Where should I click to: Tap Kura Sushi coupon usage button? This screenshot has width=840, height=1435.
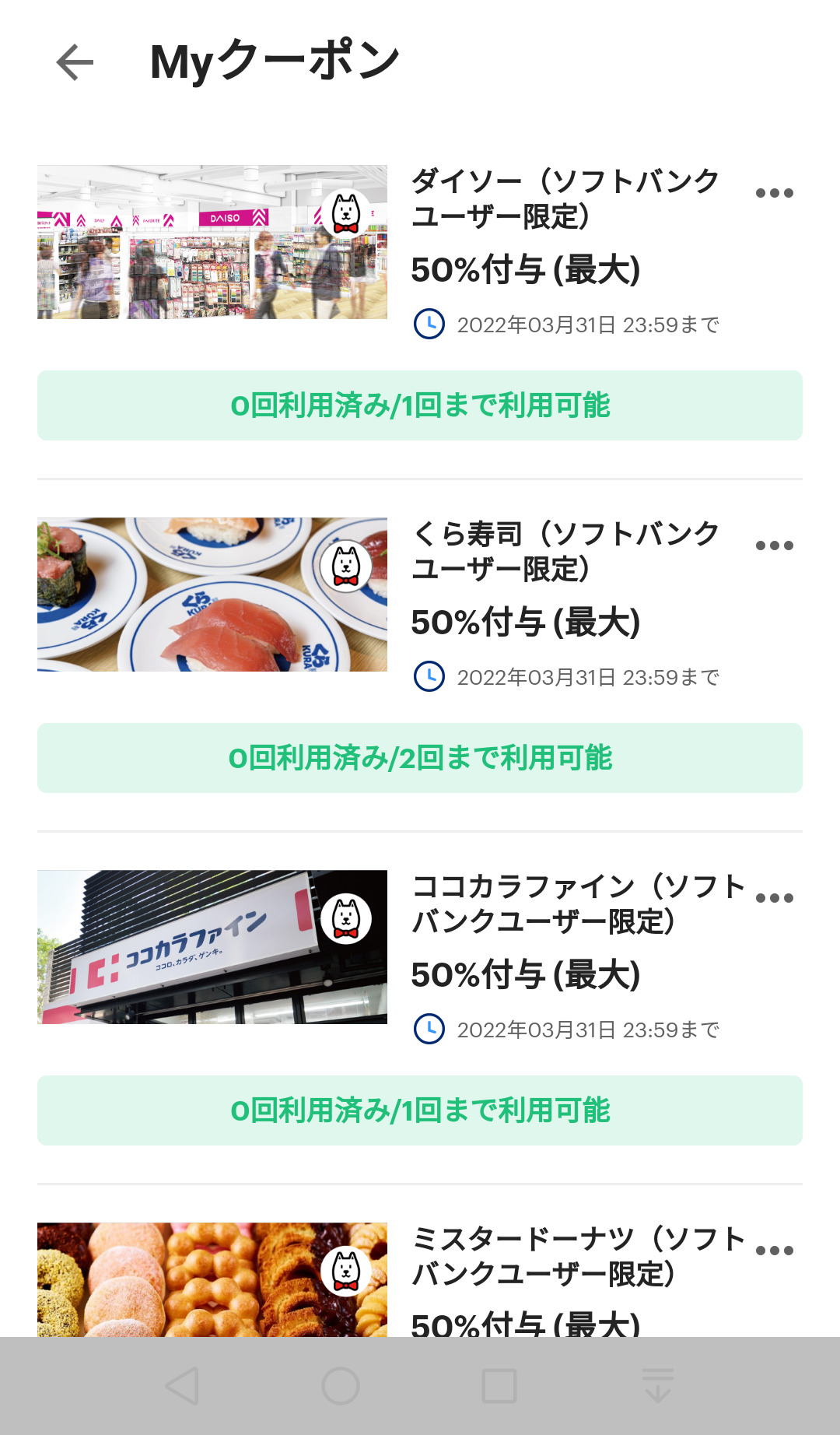click(x=420, y=758)
